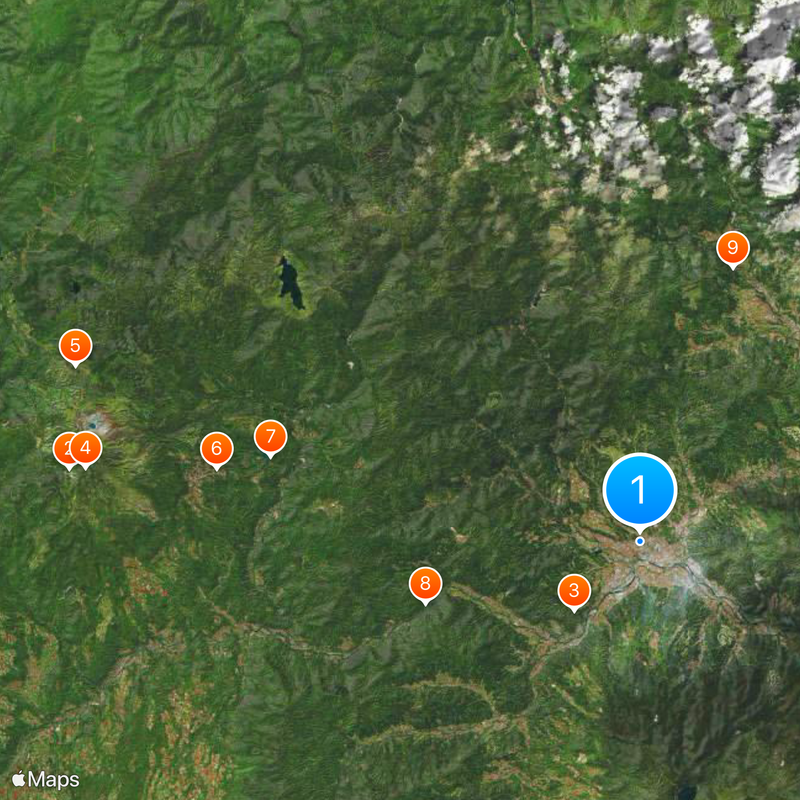800x800 pixels.
Task: Tap the orange pin numbered 6
Action: 216,448
